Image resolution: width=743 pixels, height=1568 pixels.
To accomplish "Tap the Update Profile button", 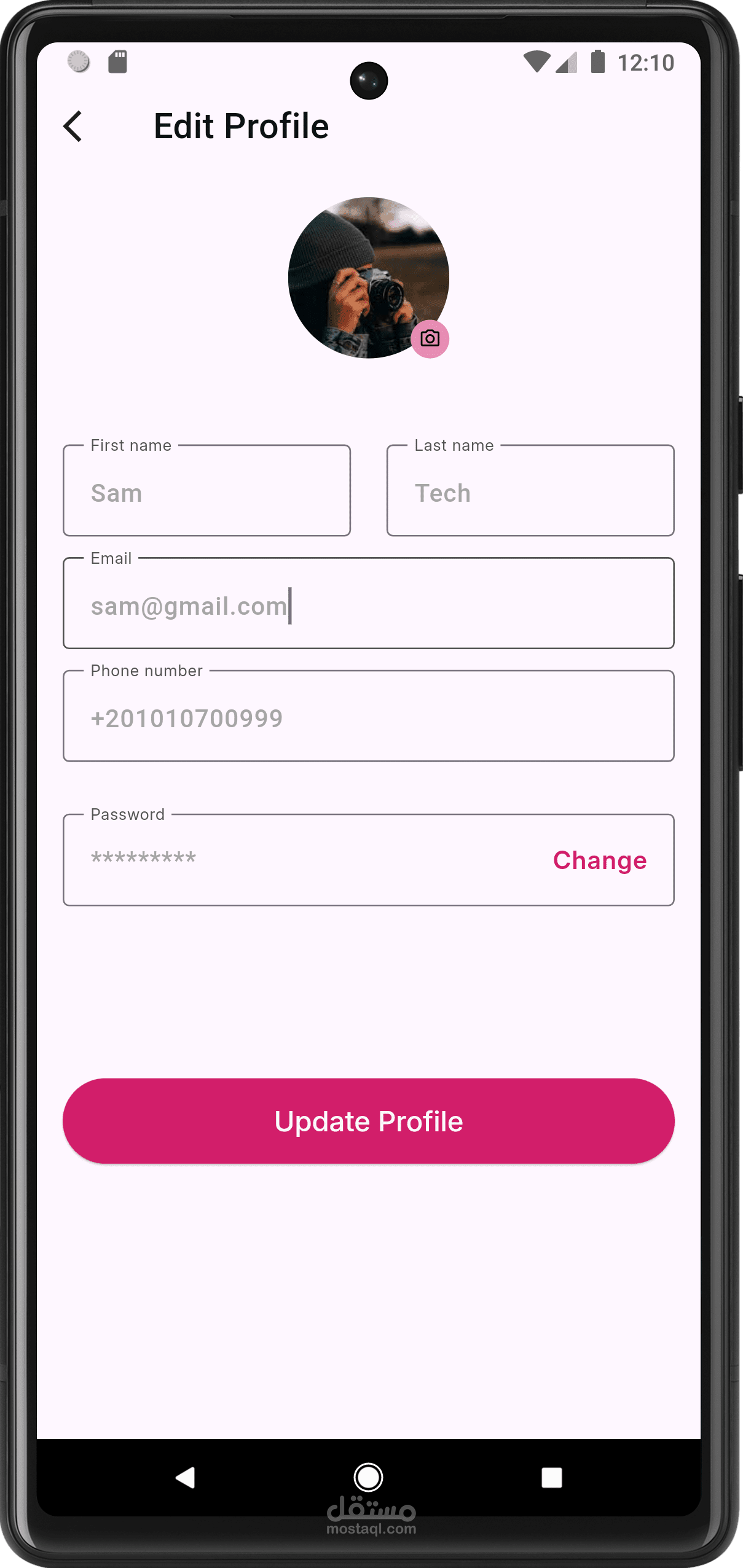I will 369,1121.
